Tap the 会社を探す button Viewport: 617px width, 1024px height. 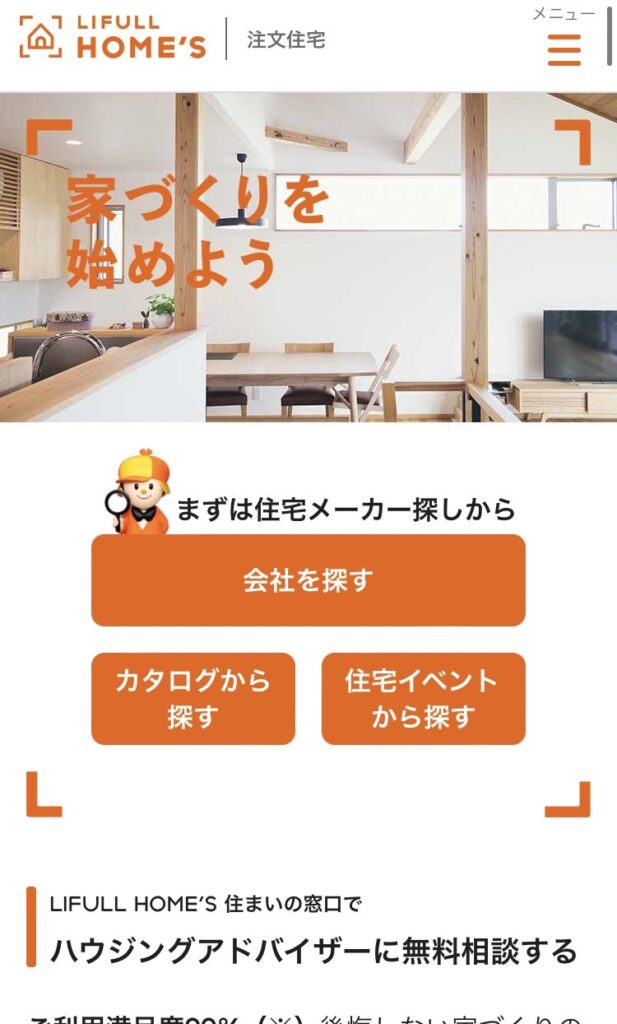[x=308, y=580]
